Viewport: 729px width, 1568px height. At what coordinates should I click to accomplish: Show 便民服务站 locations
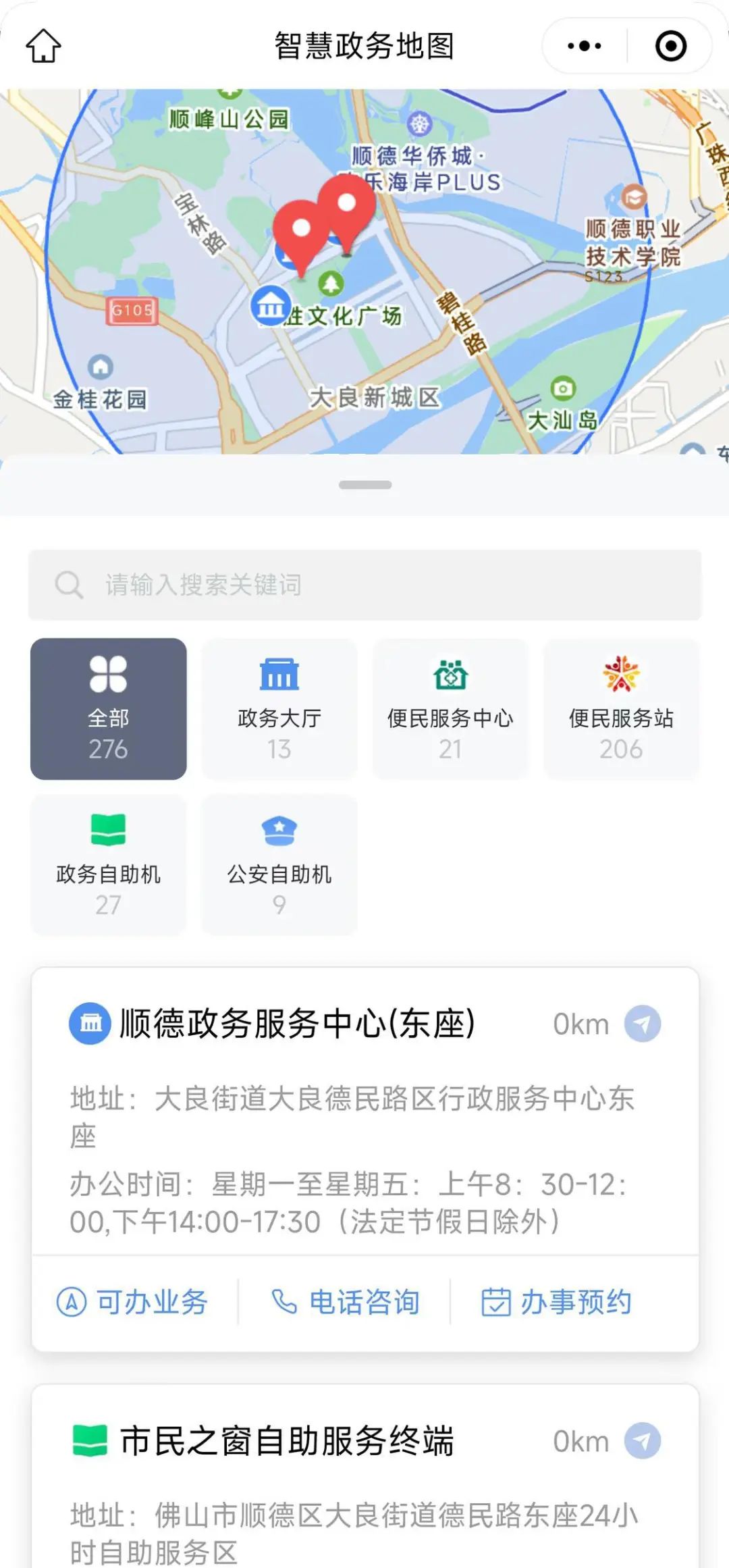[x=621, y=708]
